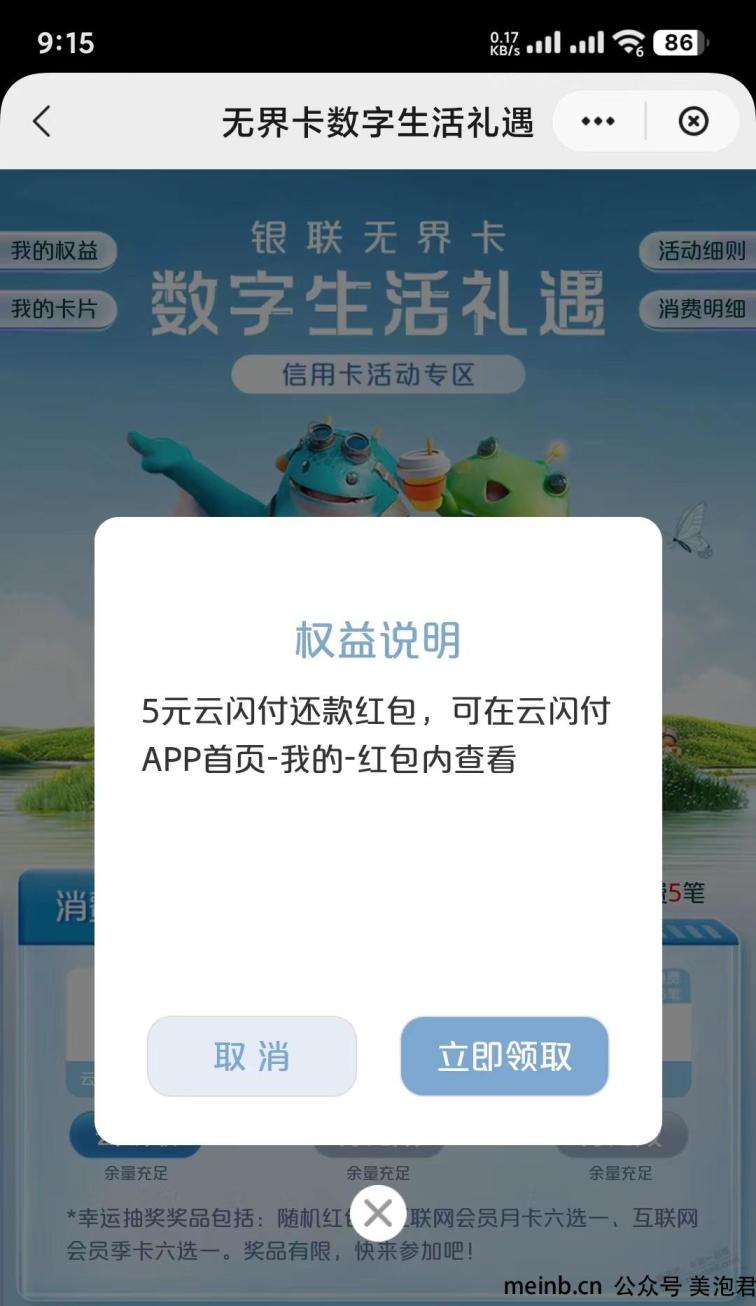Viewport: 756px width, 1306px height.
Task: Dismiss the popup with the round X
Action: pyautogui.click(x=378, y=1214)
